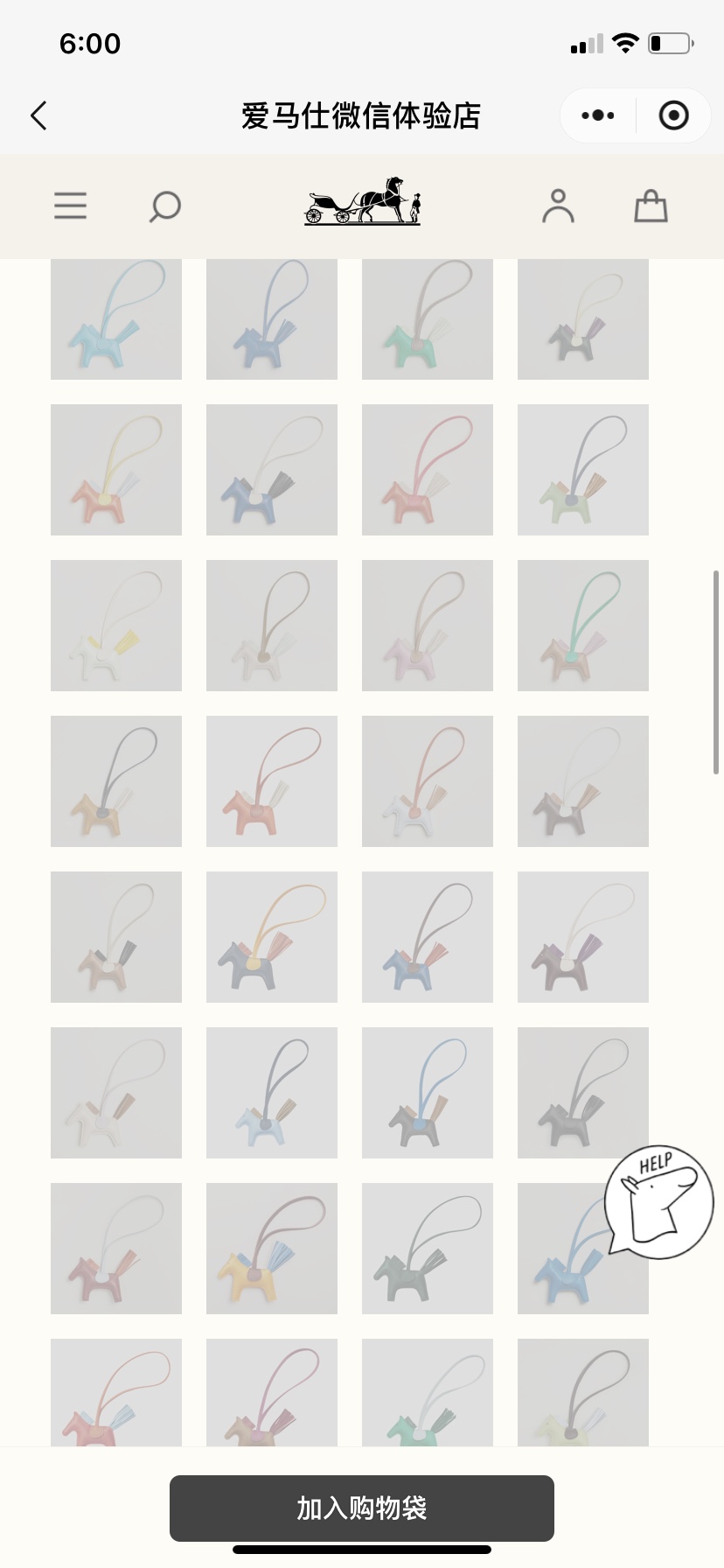This screenshot has width=724, height=1568.
Task: Pick the brown horse charm with green loop
Action: pyautogui.click(x=583, y=626)
